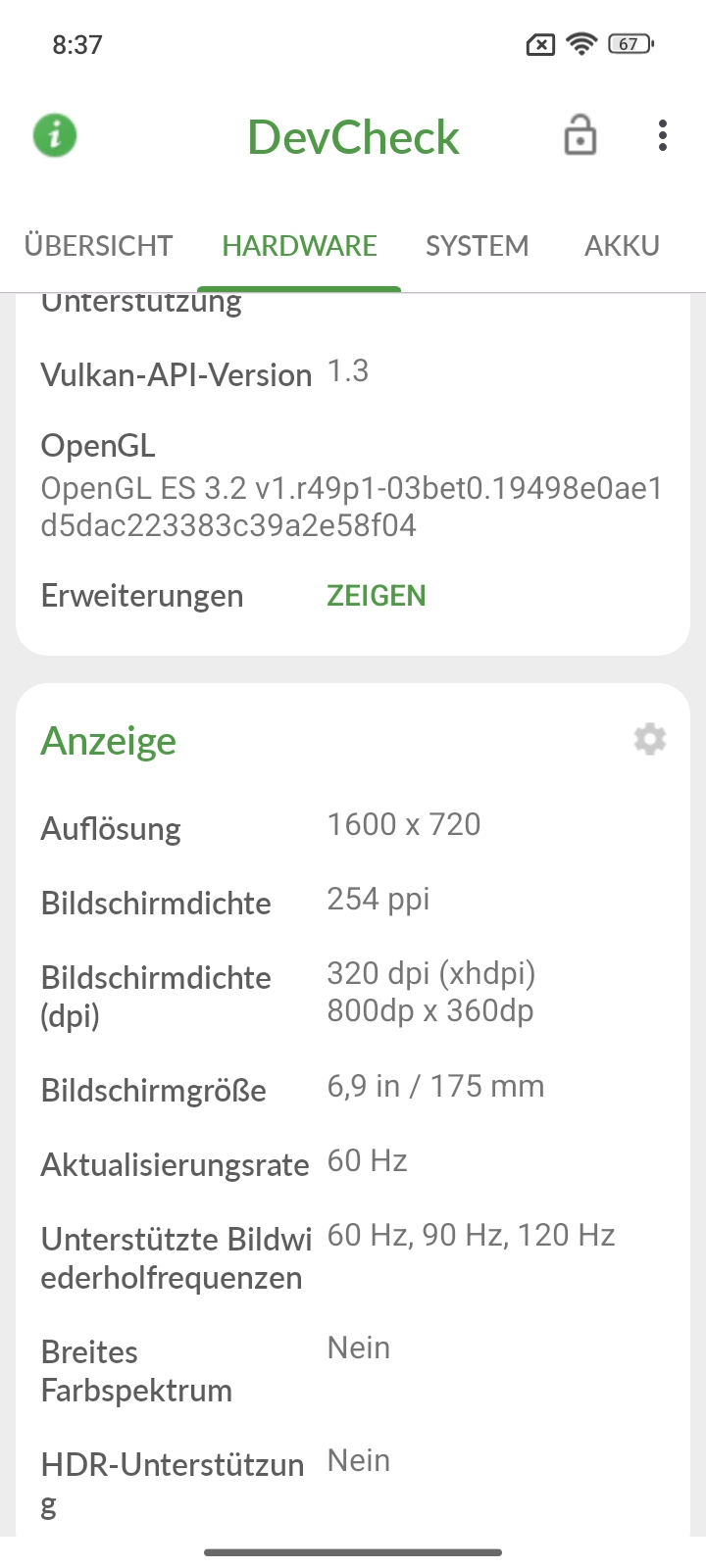Open the Anzeige settings gear
The width and height of the screenshot is (706, 1568).
[649, 739]
